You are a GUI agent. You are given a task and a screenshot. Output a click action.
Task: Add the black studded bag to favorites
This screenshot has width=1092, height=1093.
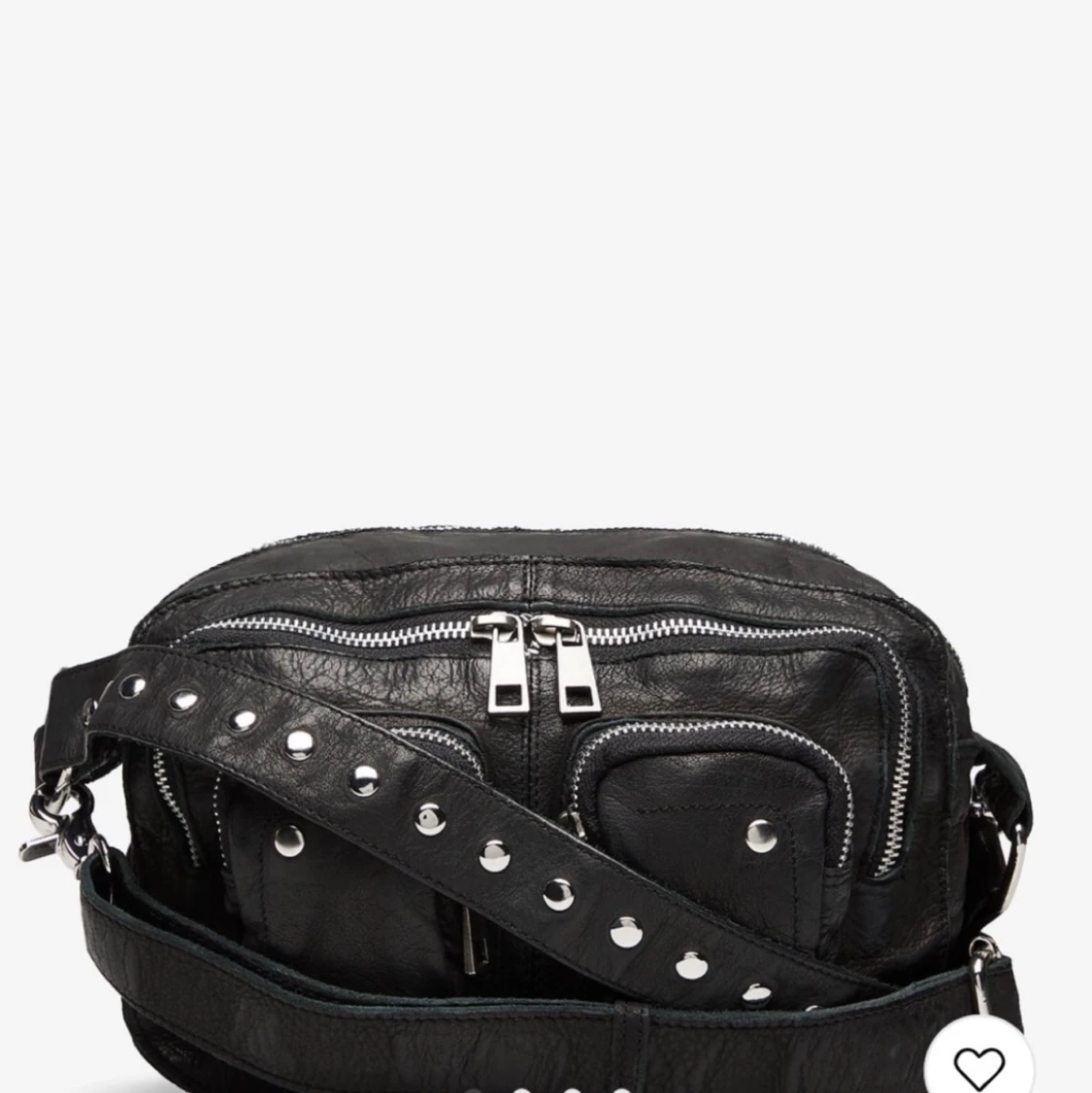tap(978, 1066)
